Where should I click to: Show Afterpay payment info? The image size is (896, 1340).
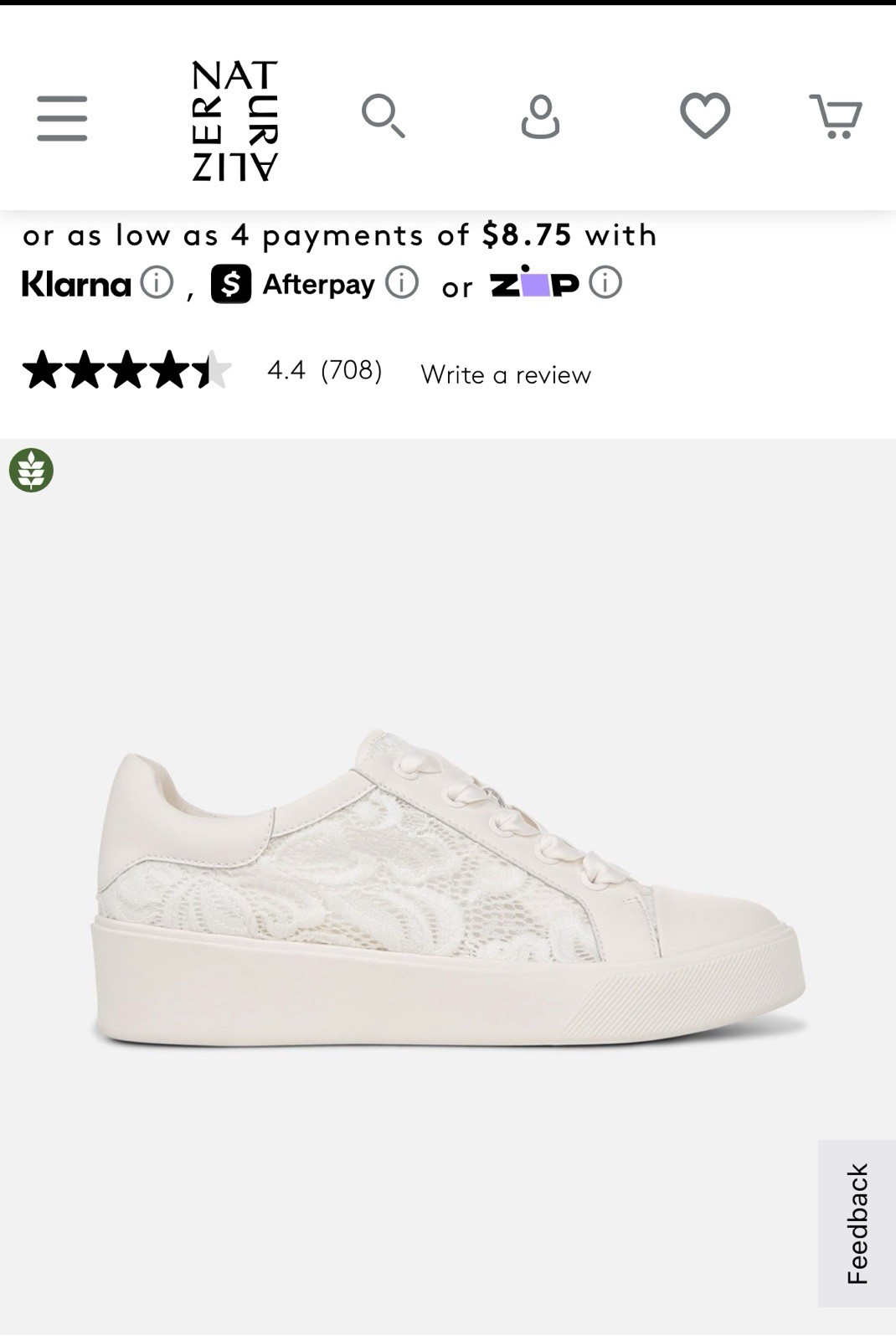pos(402,283)
